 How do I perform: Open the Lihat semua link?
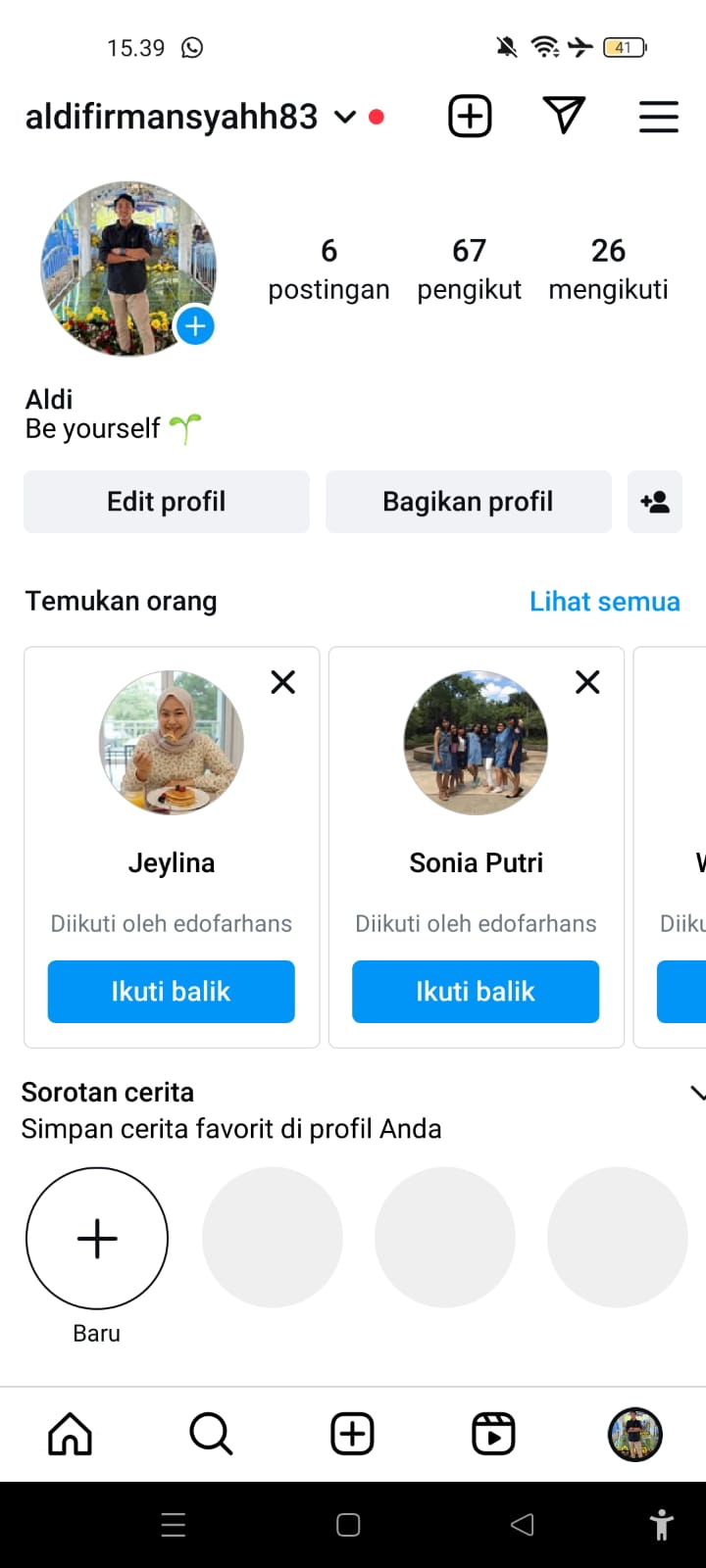click(x=604, y=601)
